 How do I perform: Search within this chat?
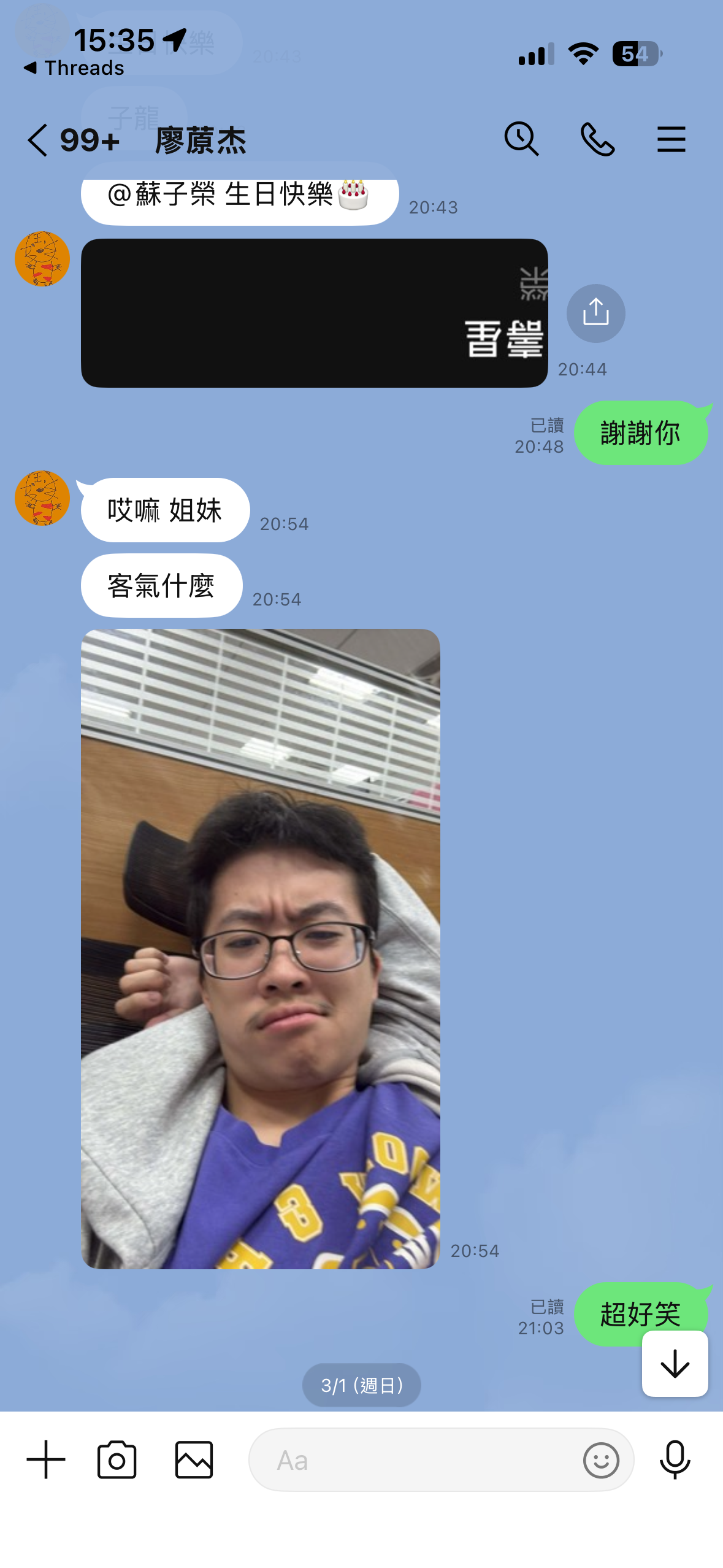521,139
